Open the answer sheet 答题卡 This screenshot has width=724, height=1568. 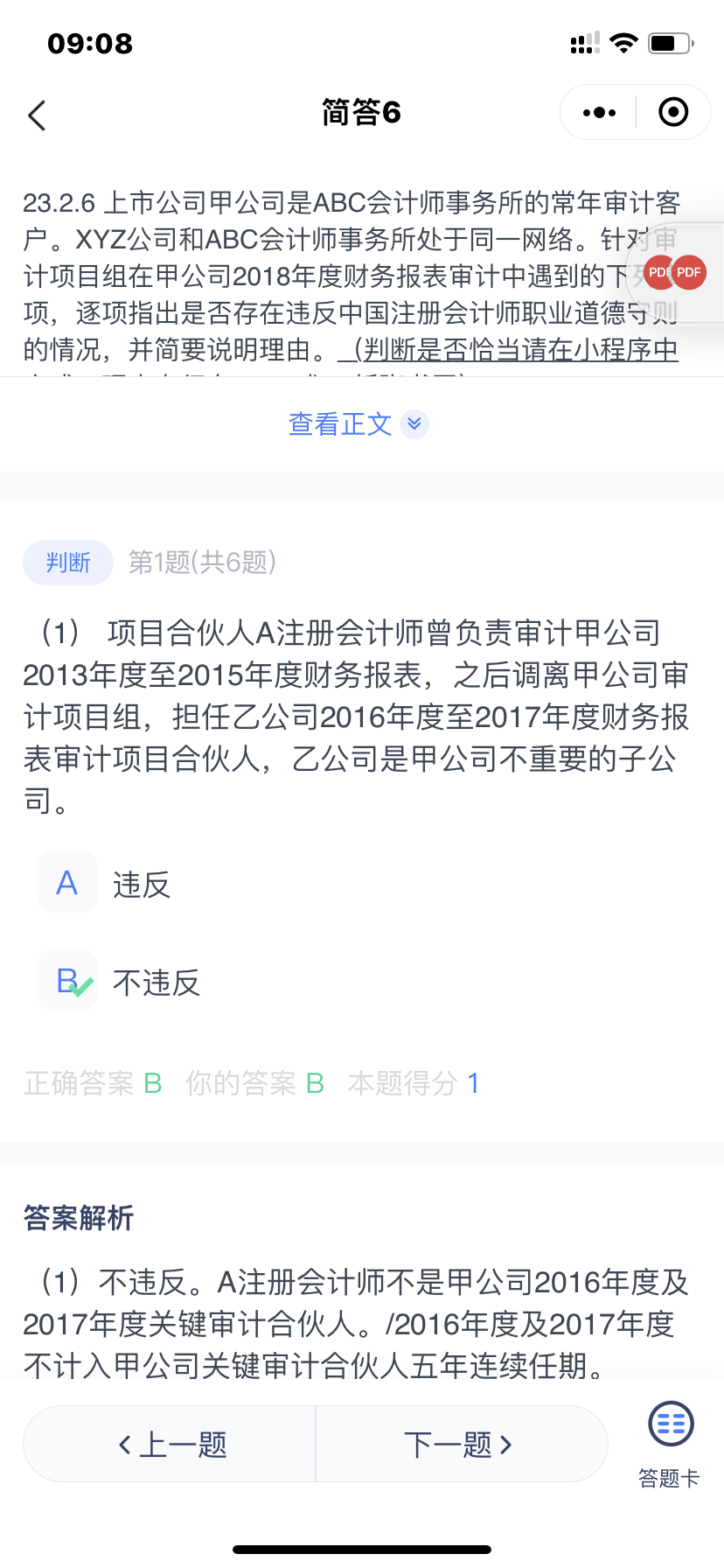pos(670,1443)
